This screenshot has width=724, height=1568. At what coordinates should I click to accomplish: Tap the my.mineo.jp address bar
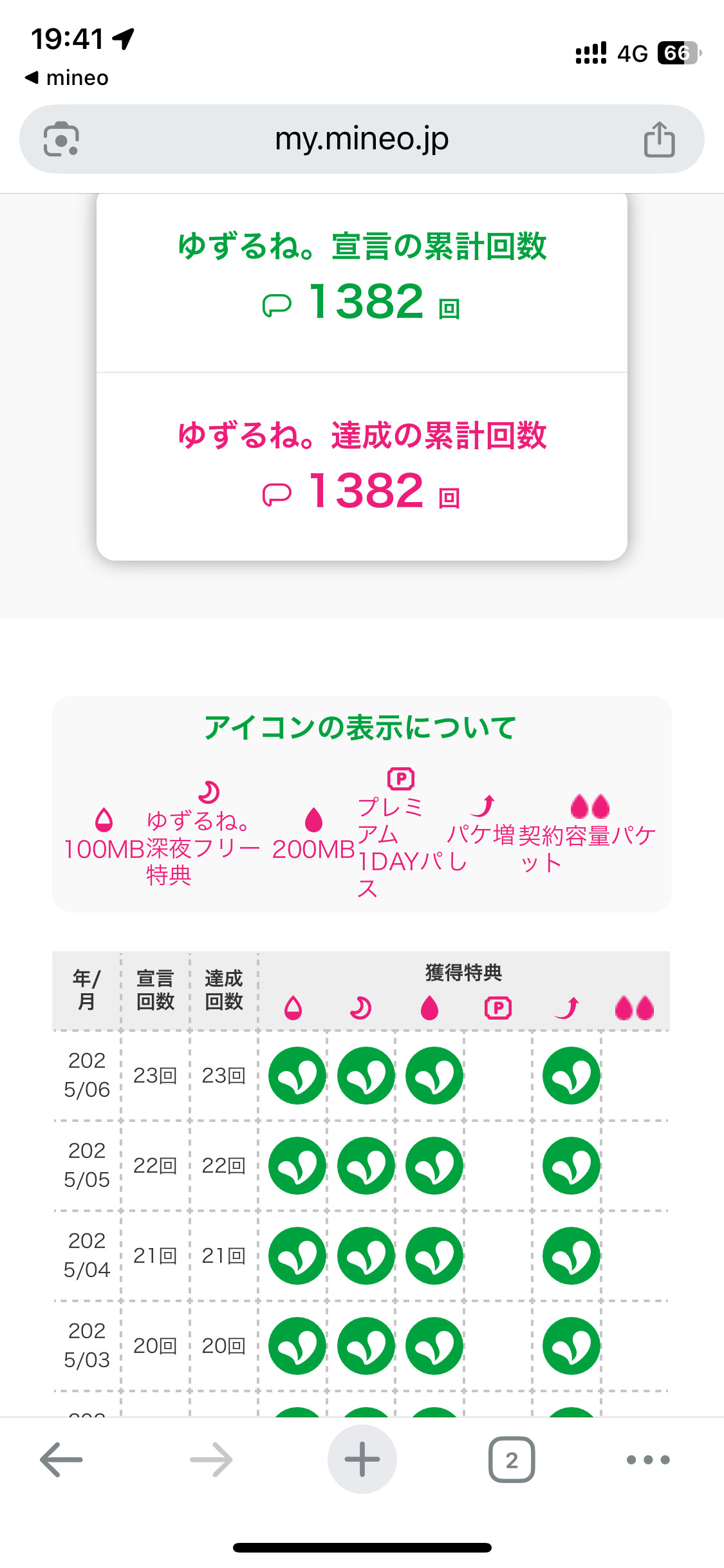361,139
